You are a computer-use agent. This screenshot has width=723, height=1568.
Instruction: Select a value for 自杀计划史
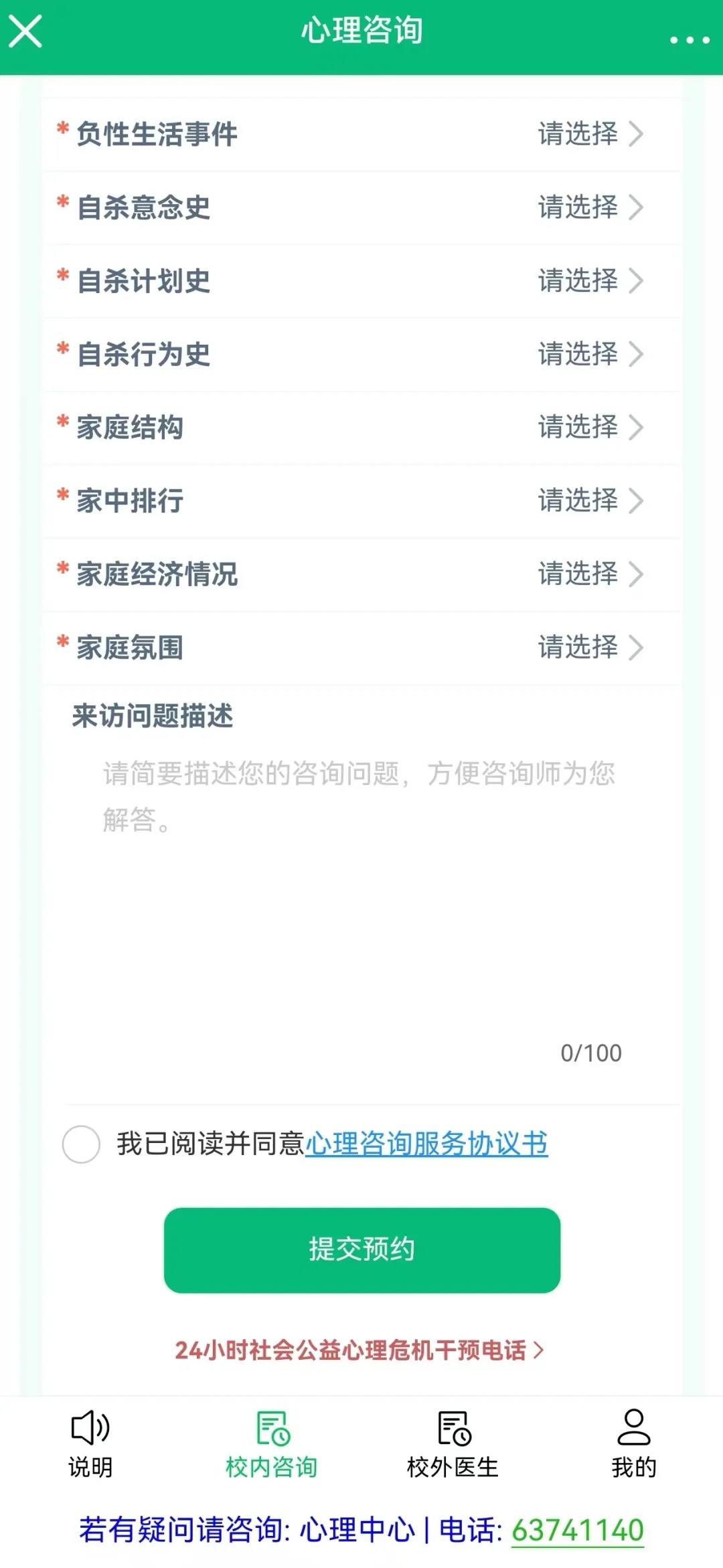[589, 280]
